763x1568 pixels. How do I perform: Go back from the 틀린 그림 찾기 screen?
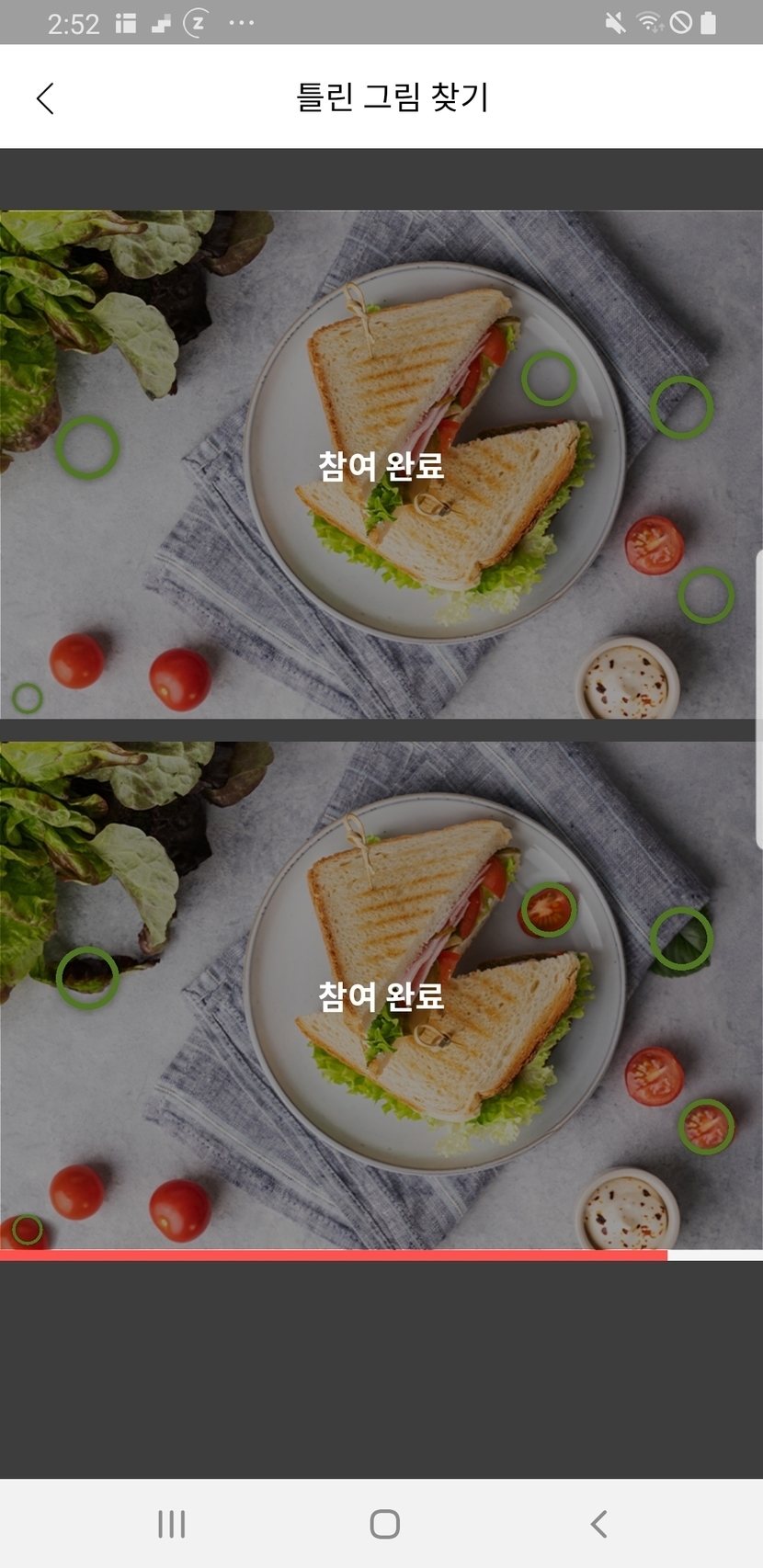tap(46, 98)
